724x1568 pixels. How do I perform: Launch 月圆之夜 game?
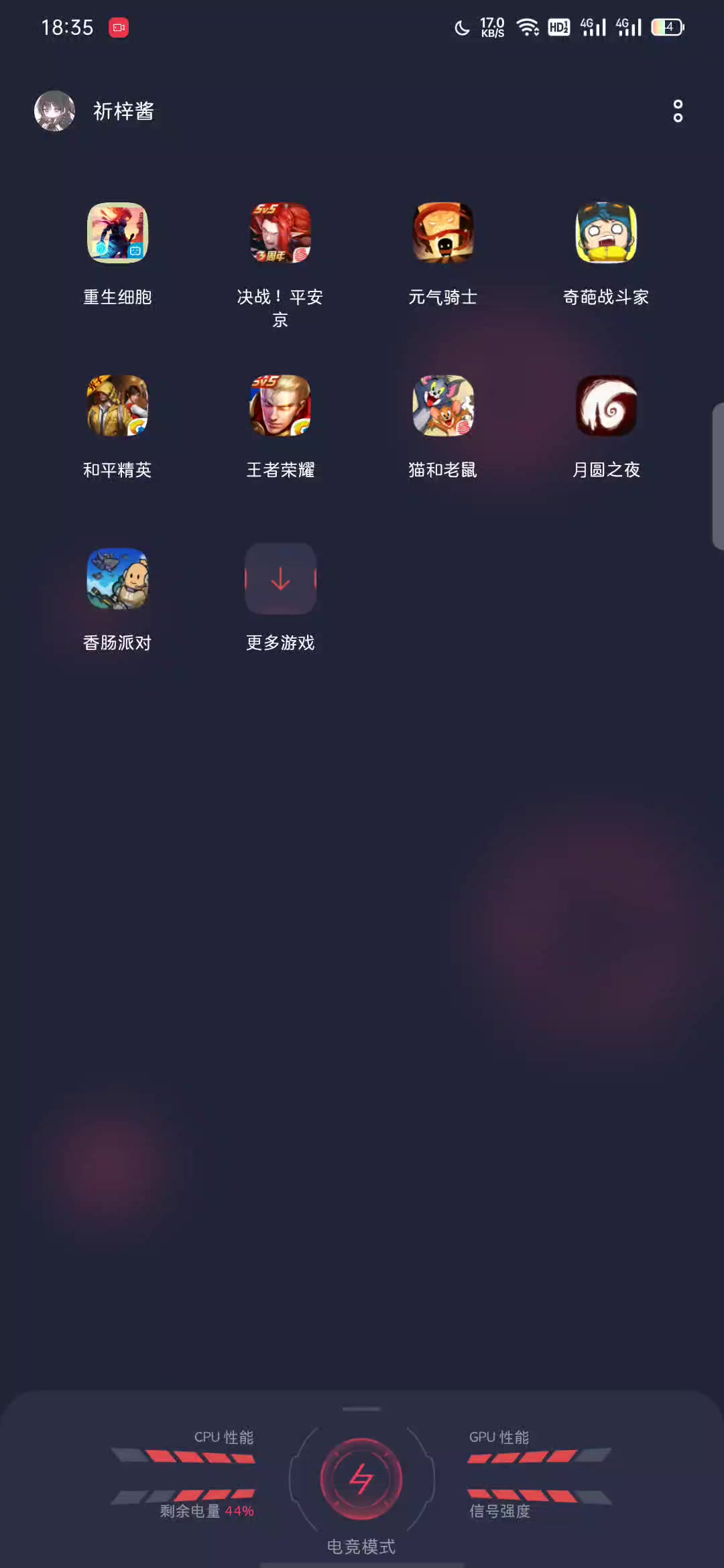[x=606, y=406]
